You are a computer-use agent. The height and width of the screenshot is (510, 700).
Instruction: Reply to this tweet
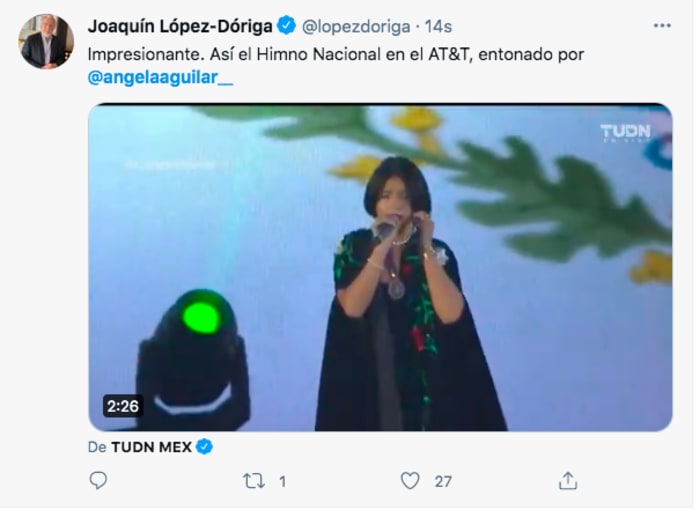click(98, 481)
